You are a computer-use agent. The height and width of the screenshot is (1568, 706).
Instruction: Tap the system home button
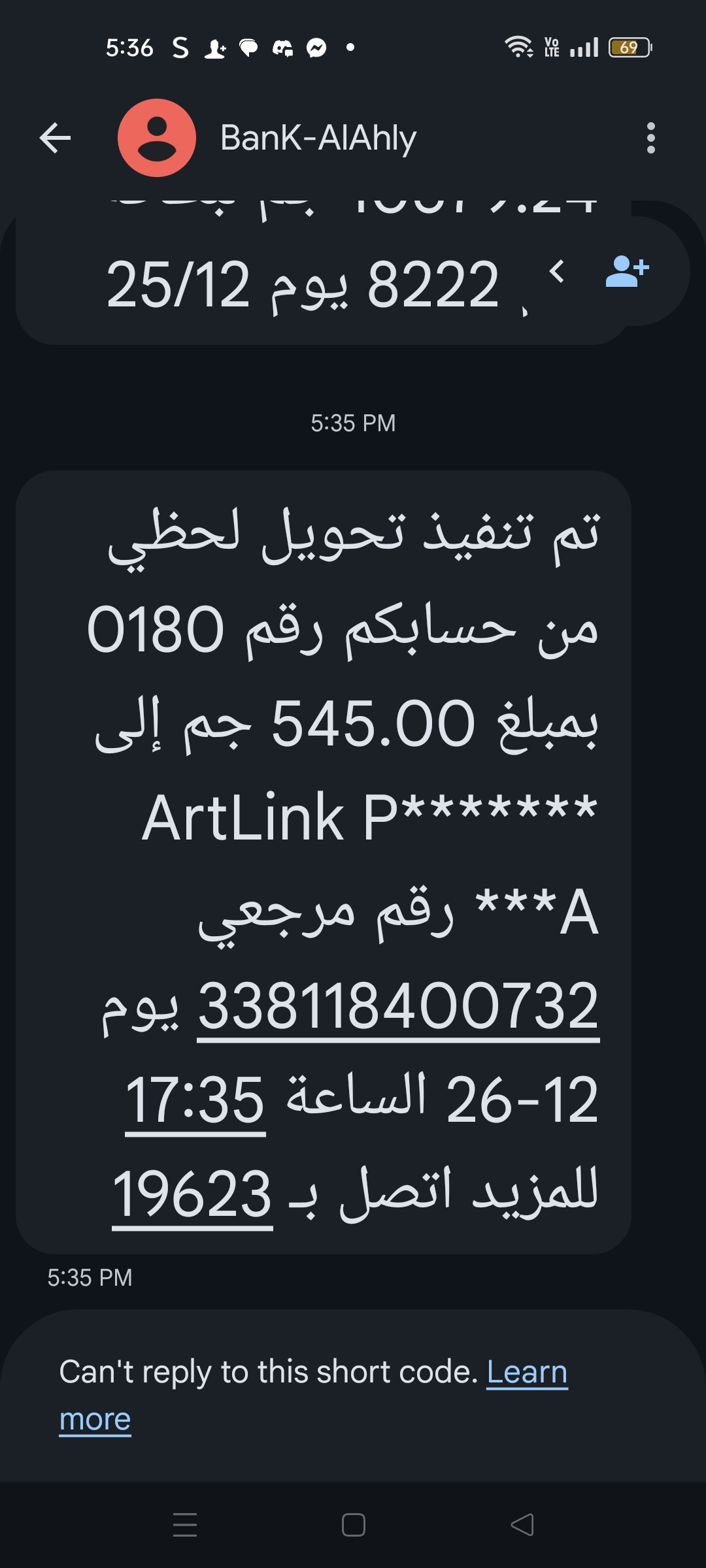[x=353, y=1525]
